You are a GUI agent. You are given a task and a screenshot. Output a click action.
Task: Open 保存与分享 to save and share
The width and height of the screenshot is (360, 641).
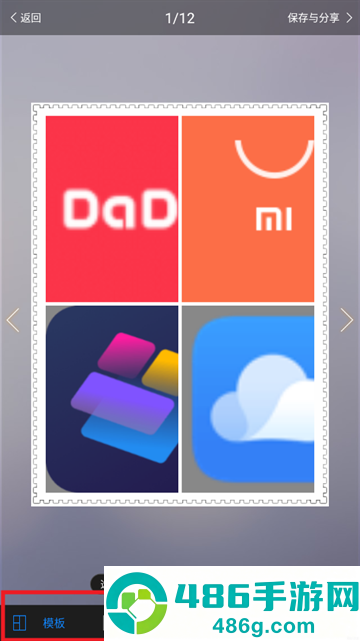coord(320,18)
